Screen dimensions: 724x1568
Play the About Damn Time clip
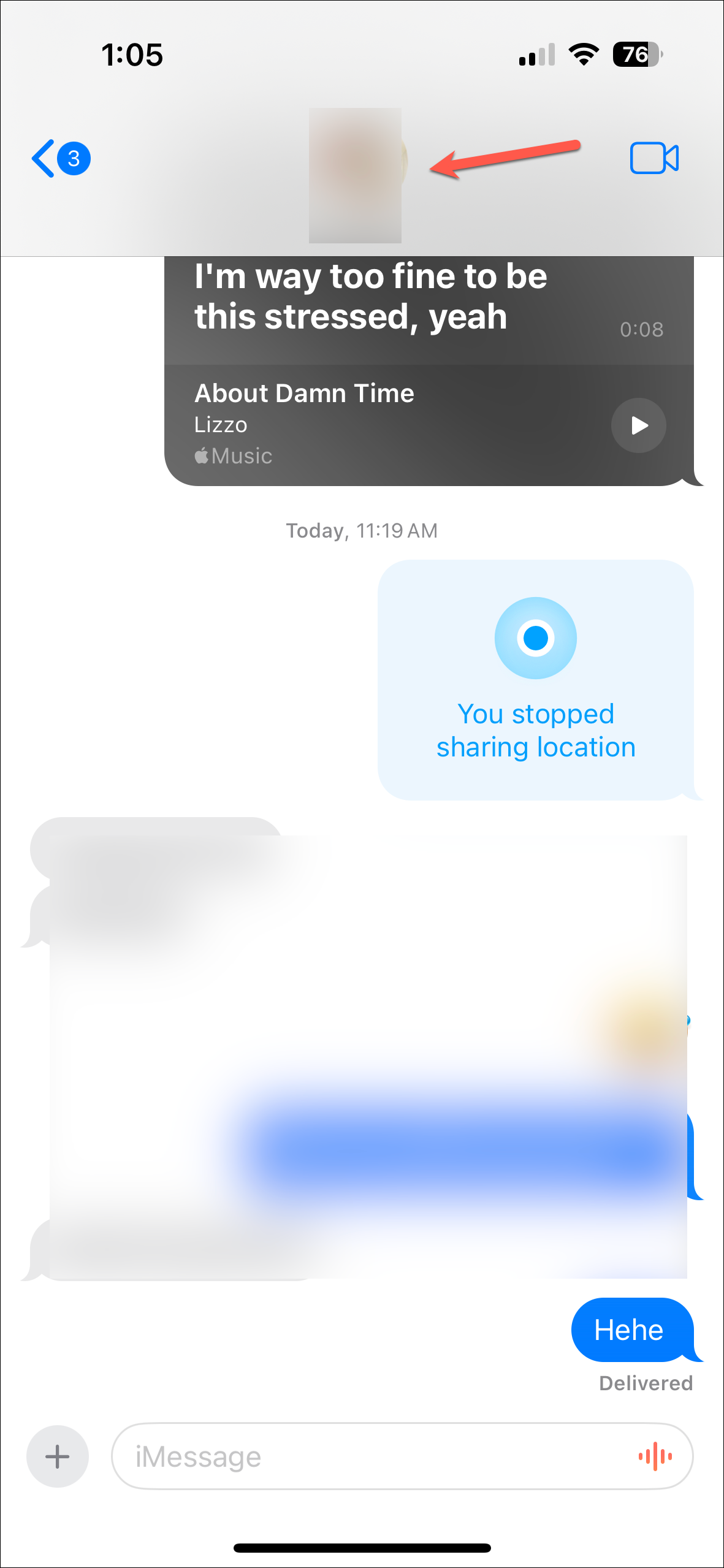[638, 425]
